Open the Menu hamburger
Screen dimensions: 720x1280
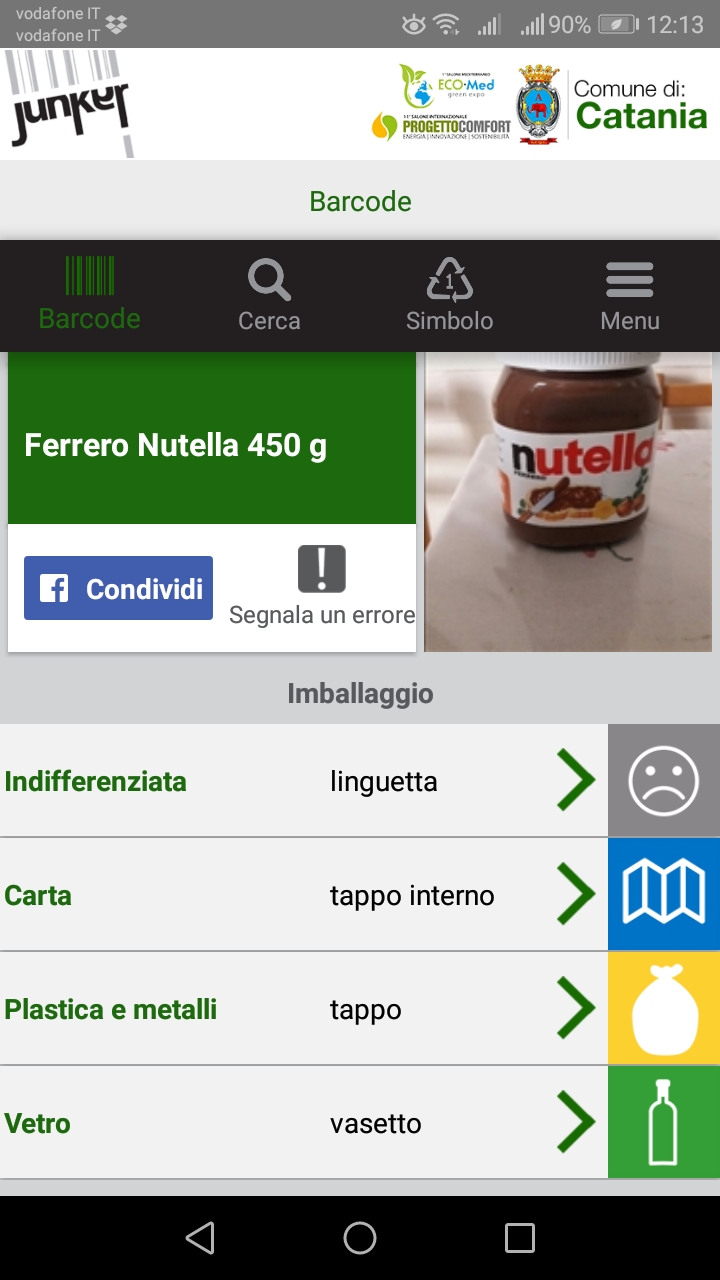coord(630,295)
